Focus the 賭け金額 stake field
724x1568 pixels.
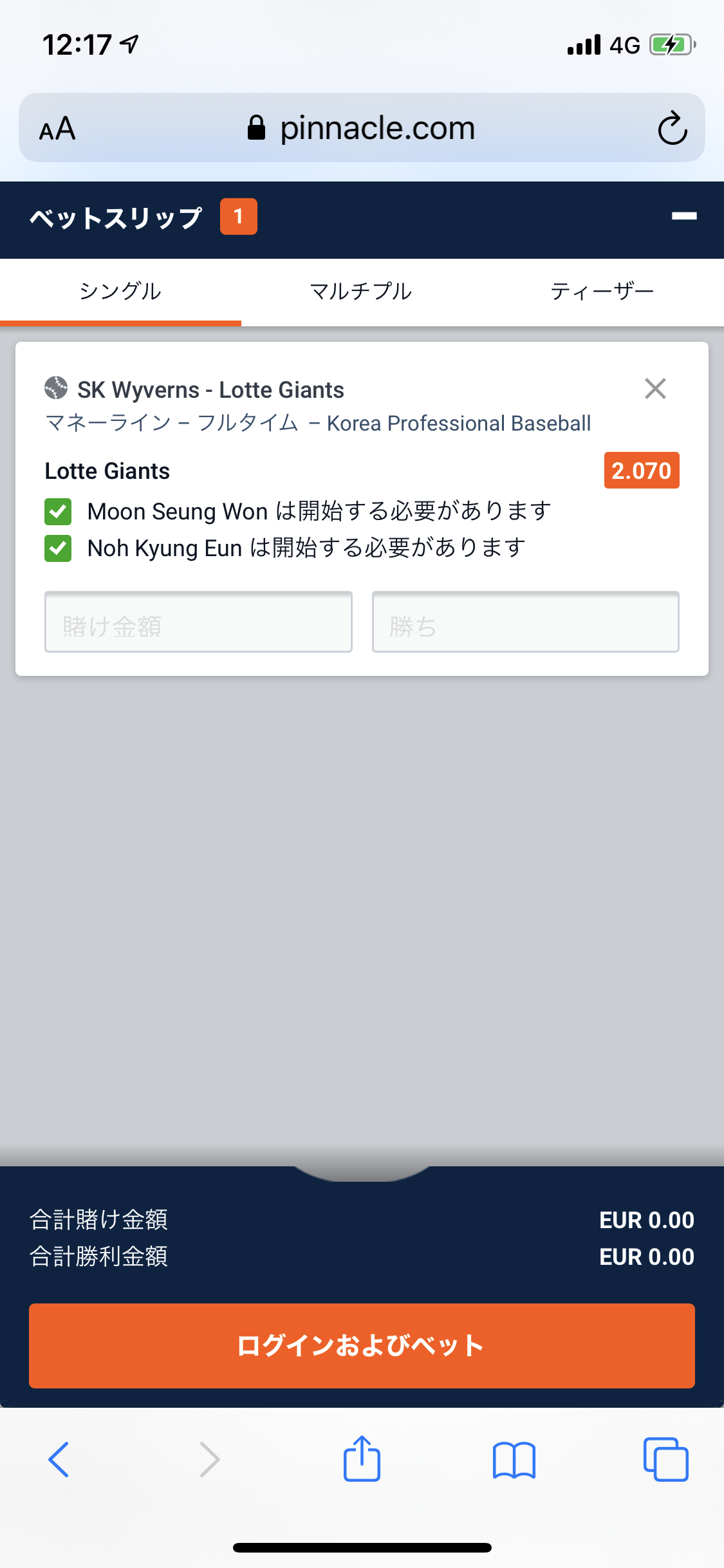click(198, 622)
